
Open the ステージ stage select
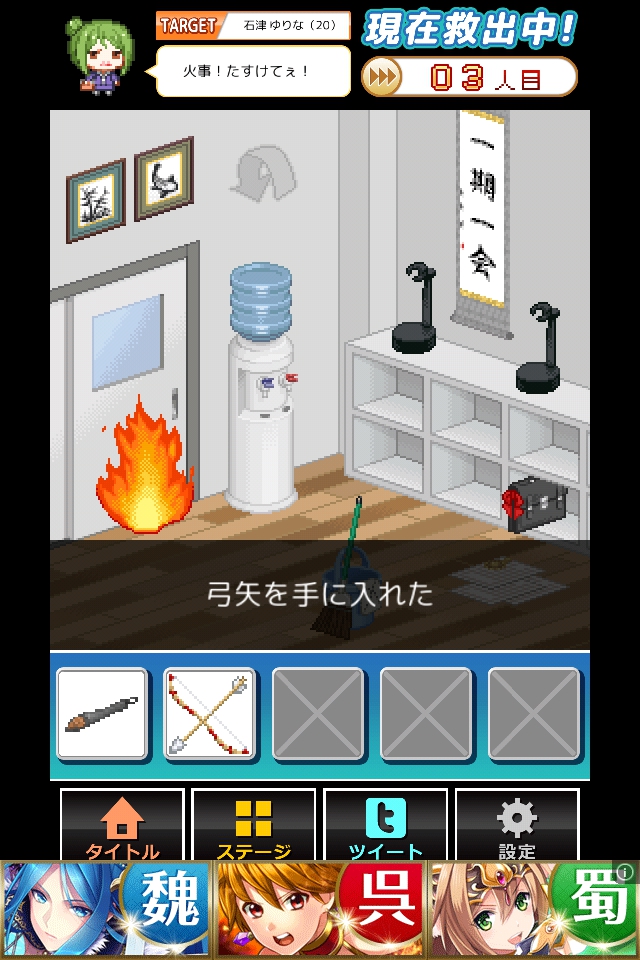click(x=253, y=826)
